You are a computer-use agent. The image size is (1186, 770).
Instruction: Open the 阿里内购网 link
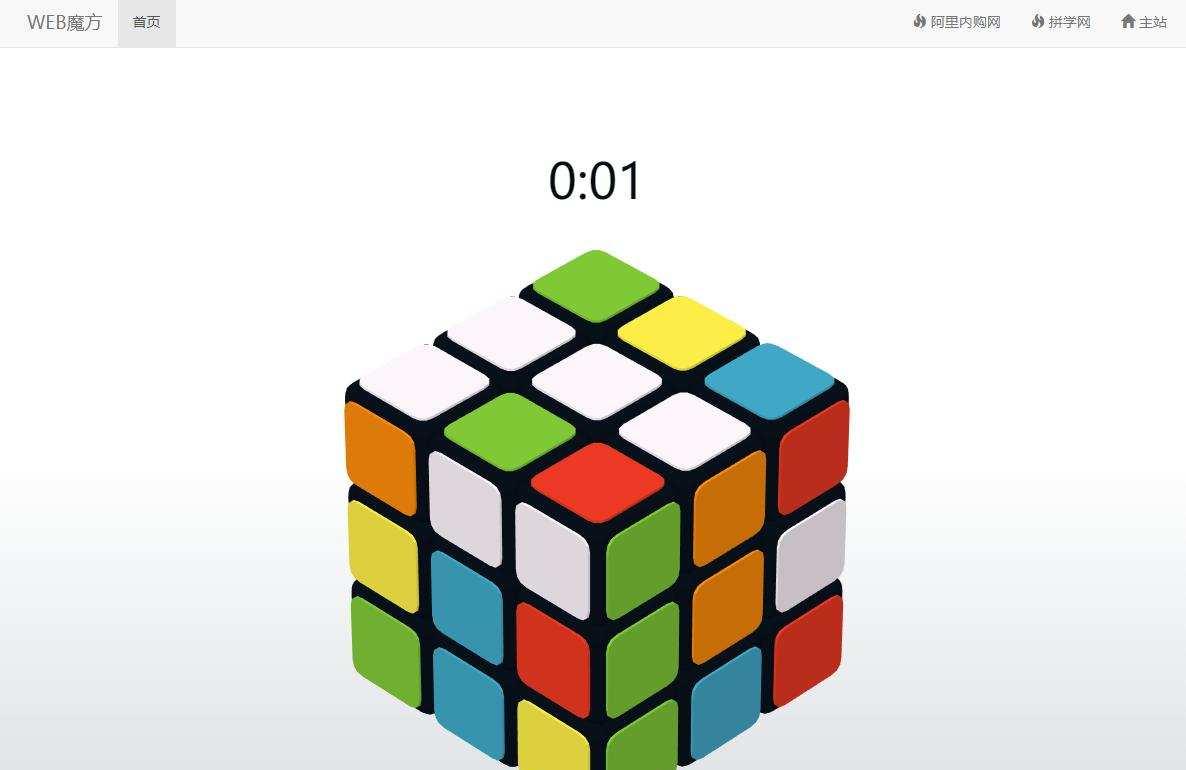pyautogui.click(x=957, y=22)
